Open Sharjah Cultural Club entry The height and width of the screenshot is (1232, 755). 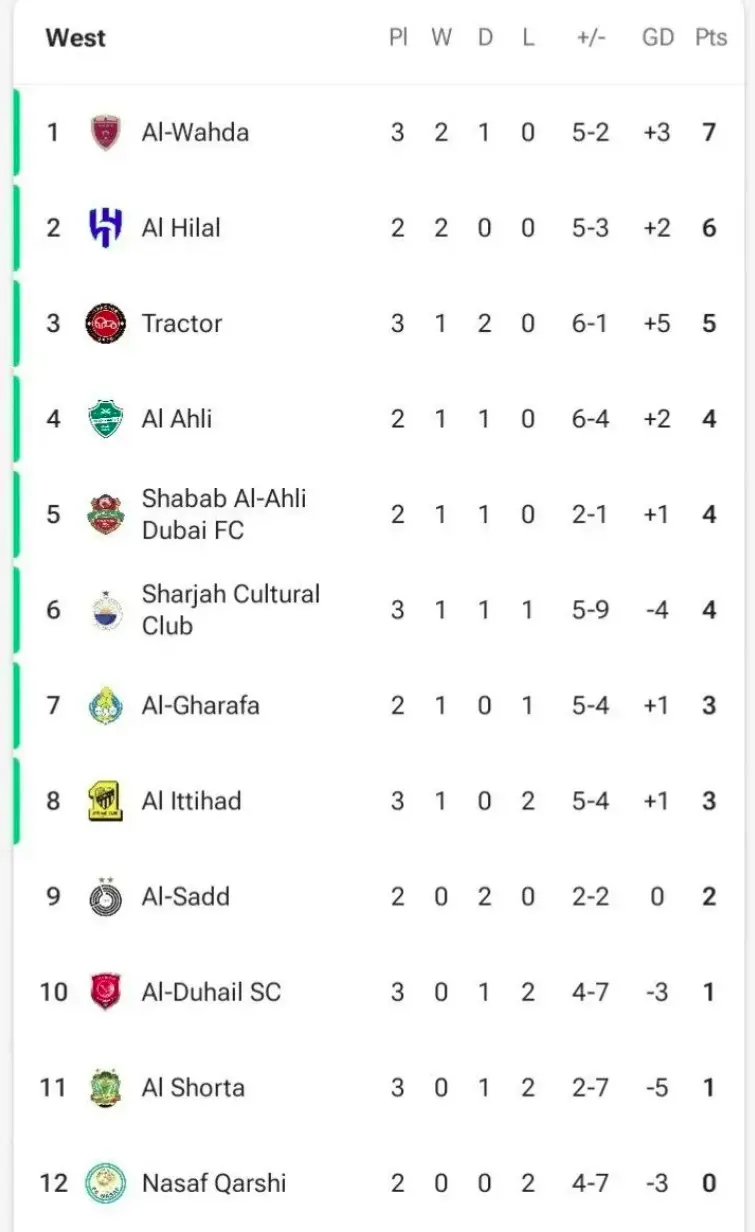230,609
